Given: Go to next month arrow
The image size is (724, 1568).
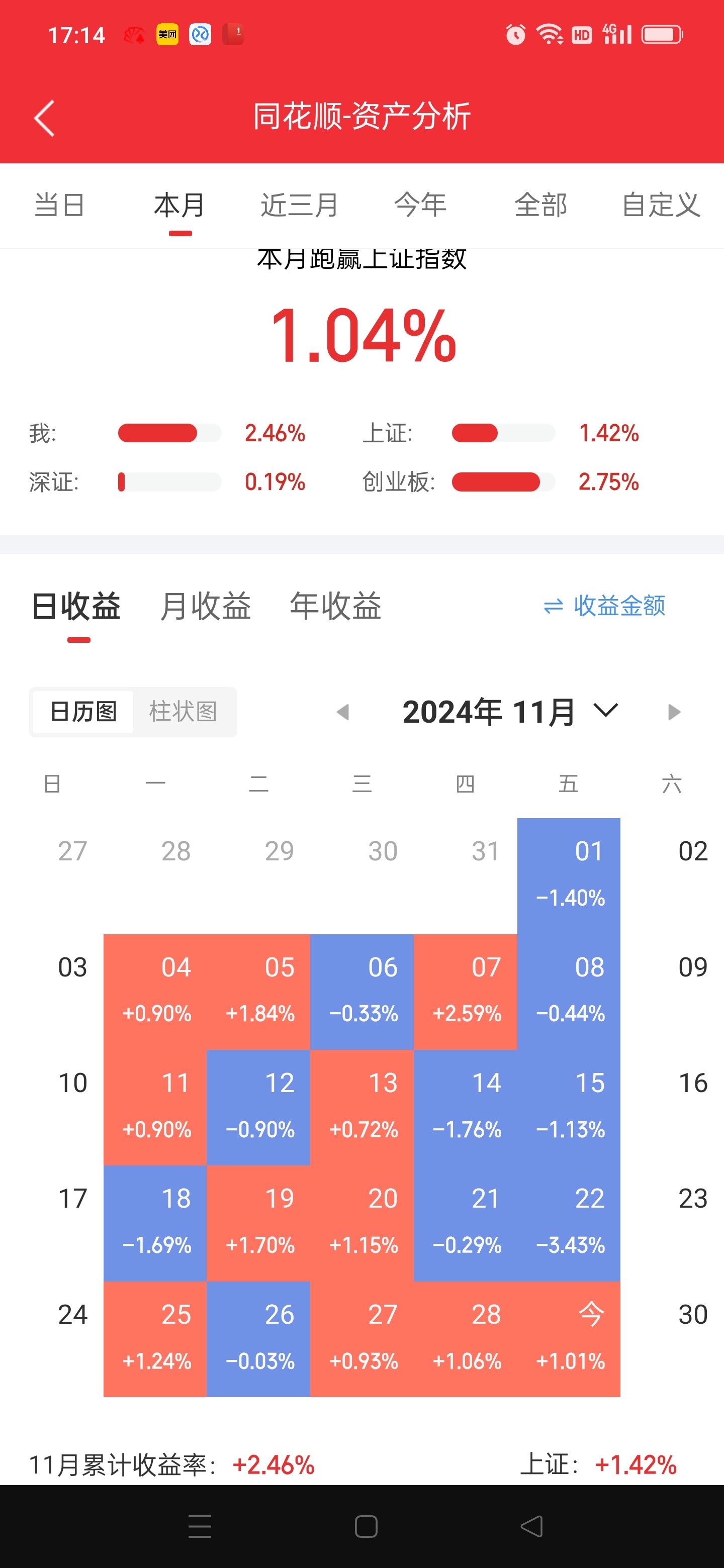Looking at the screenshot, I should click(673, 712).
